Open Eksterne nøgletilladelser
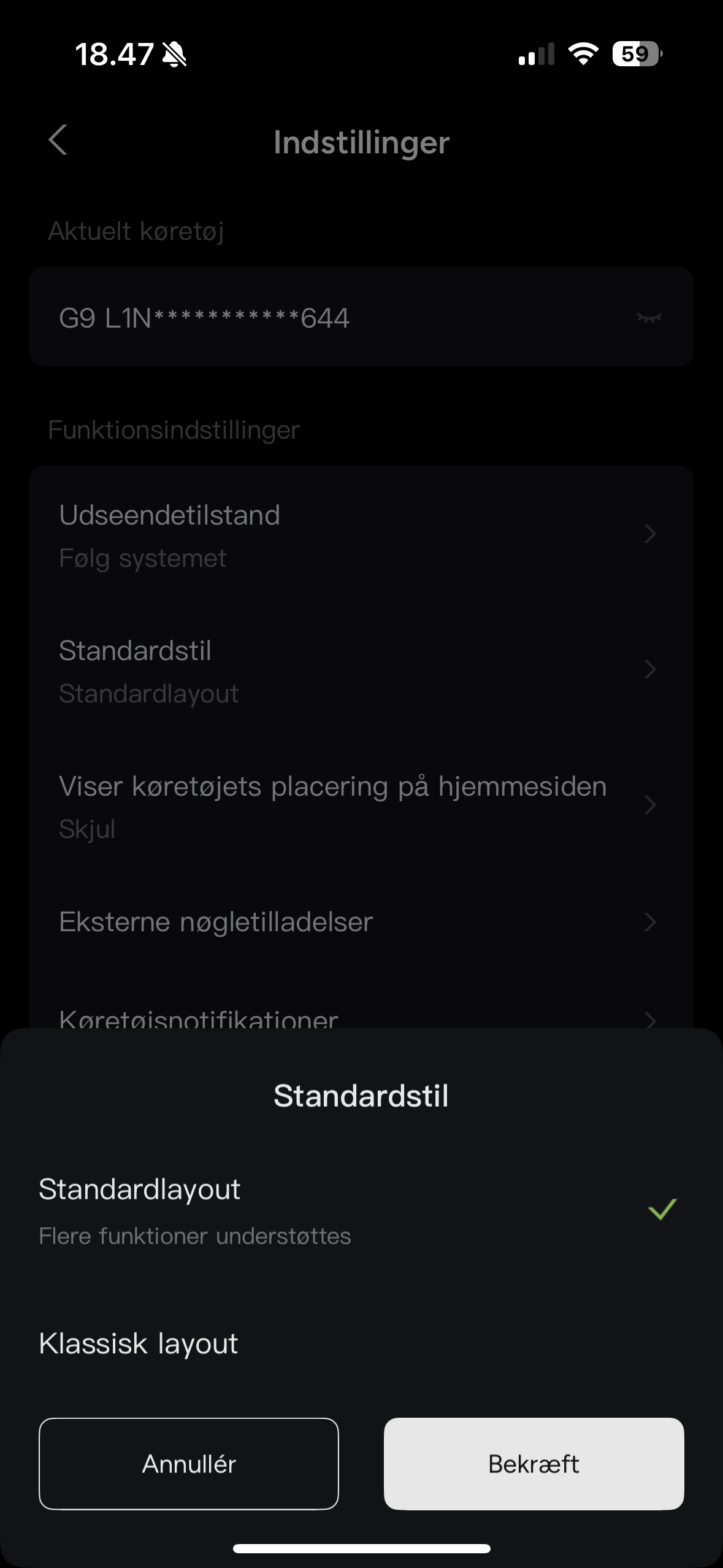Viewport: 723px width, 1568px height. click(x=361, y=922)
